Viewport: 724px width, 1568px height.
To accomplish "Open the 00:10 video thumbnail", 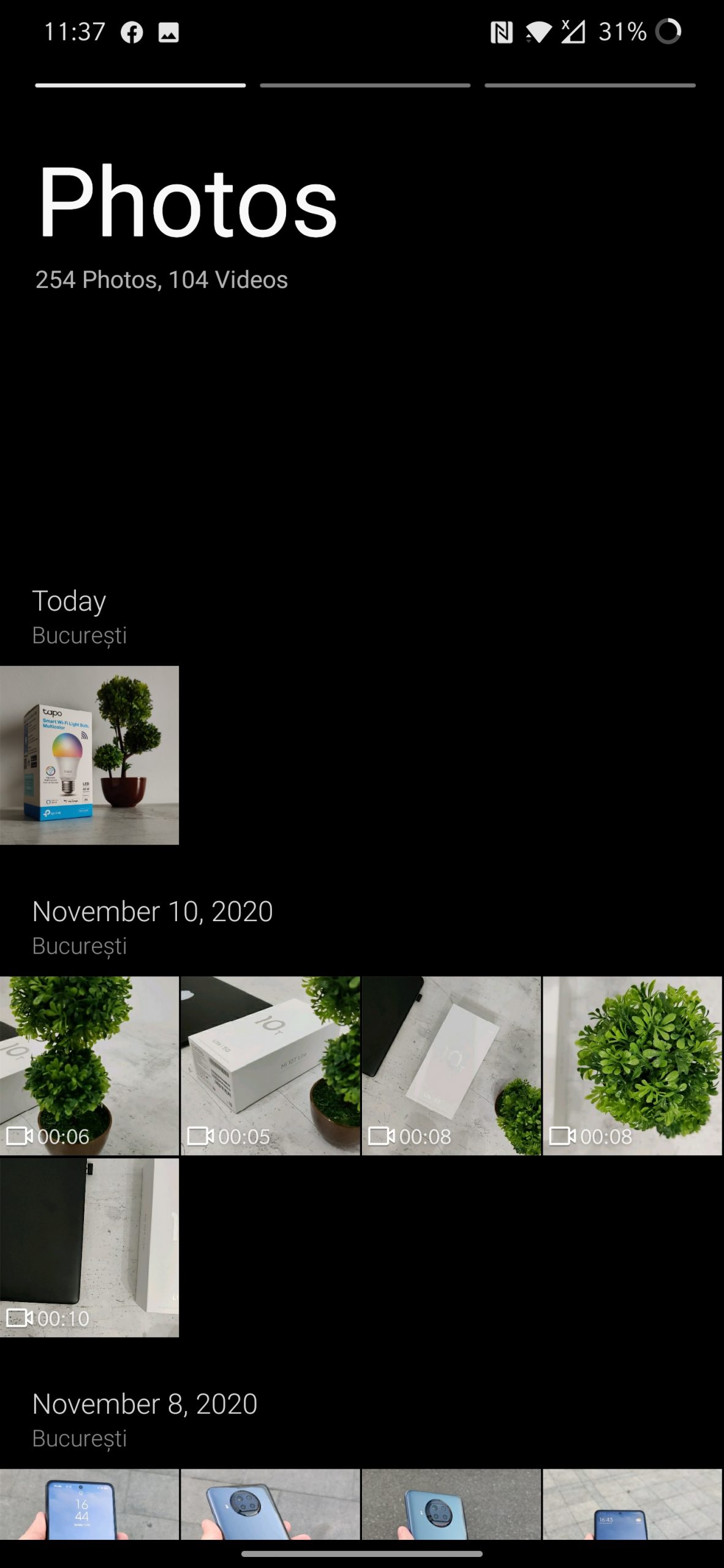I will click(89, 1247).
